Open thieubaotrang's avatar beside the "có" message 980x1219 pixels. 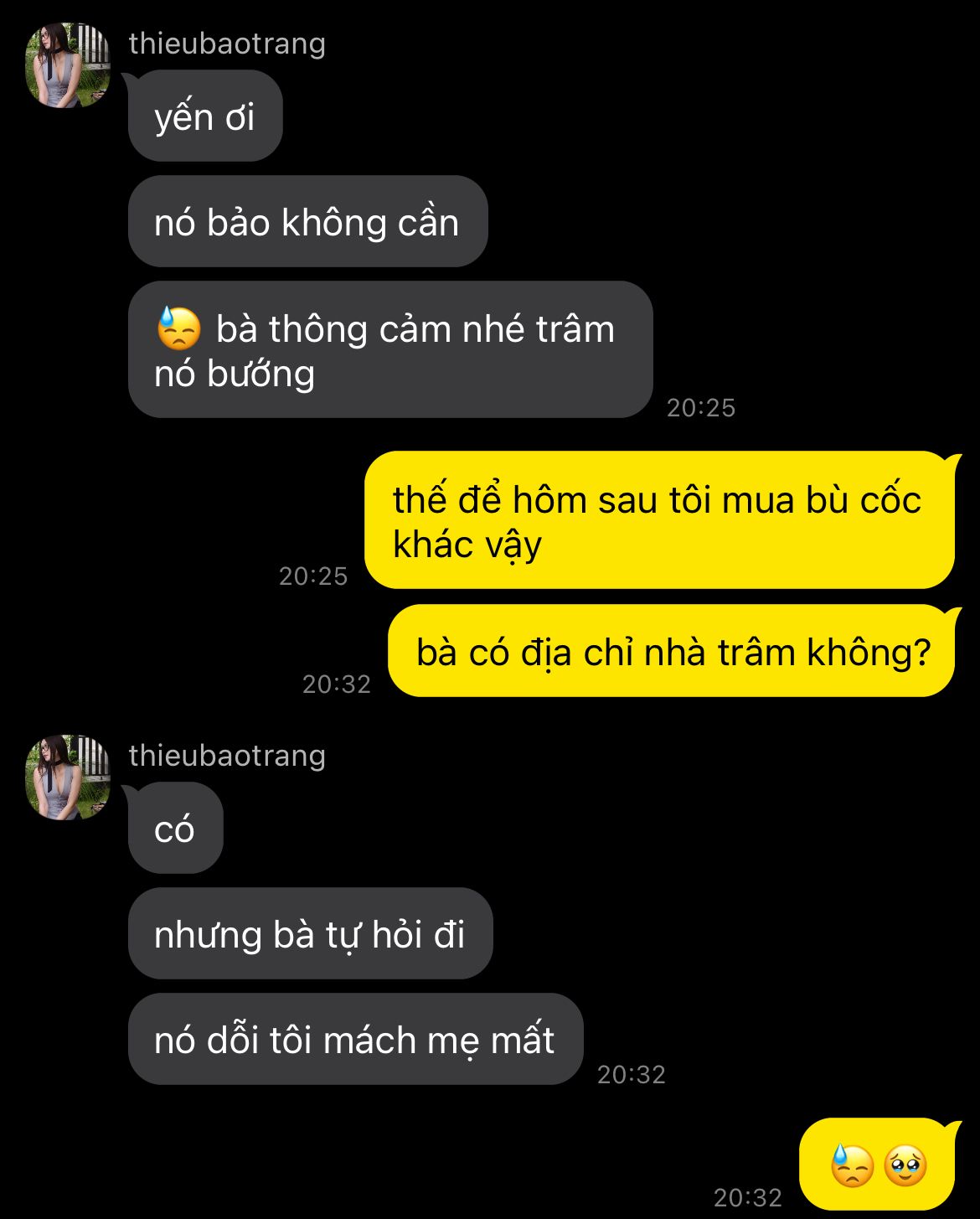[68, 777]
